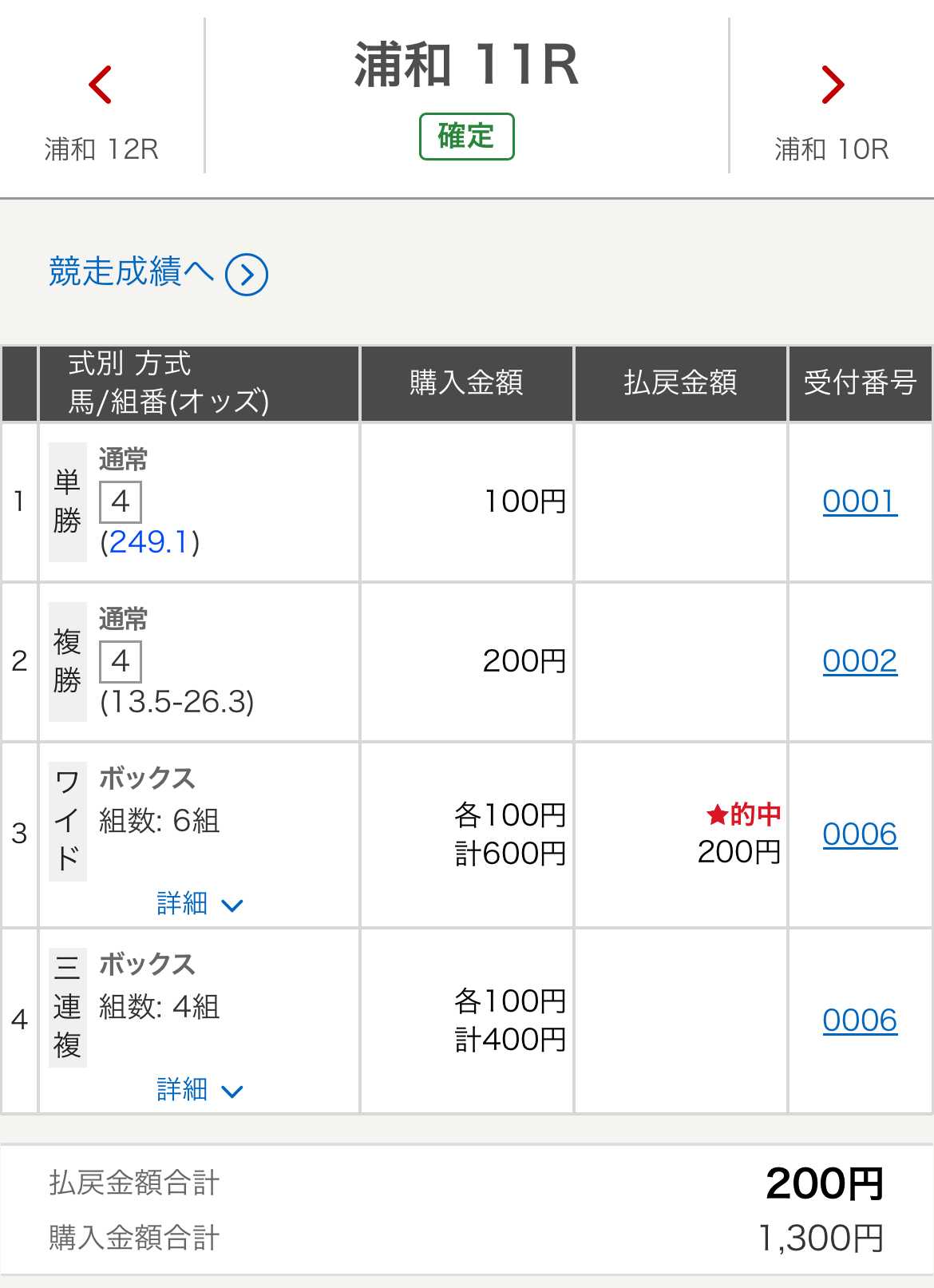Viewport: 934px width, 1288px height.
Task: Open receipt number 0002
Action: tap(860, 661)
